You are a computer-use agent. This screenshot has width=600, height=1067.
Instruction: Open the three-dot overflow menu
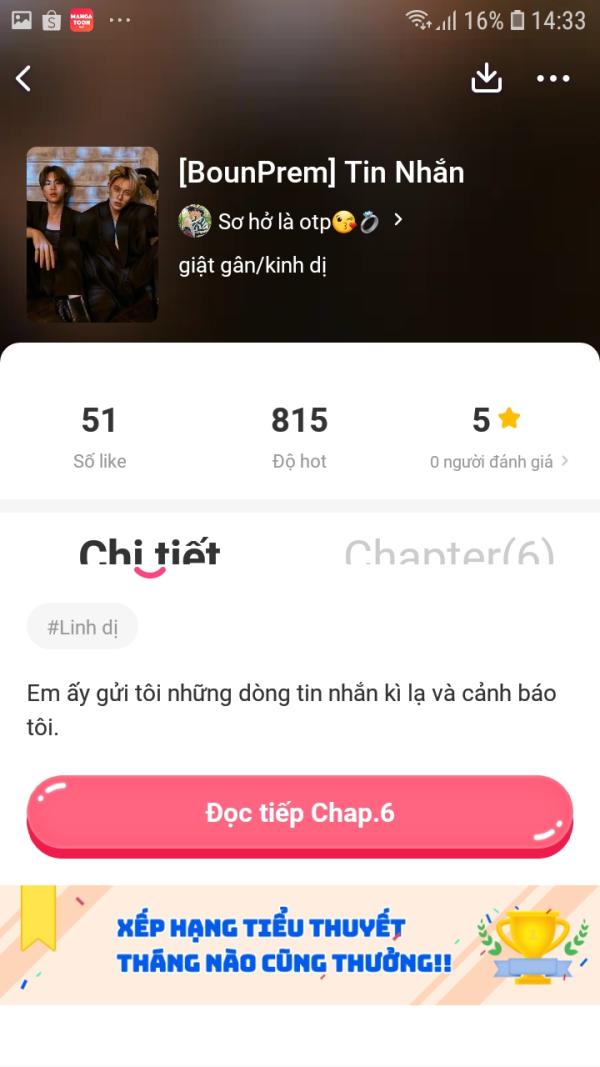(x=553, y=78)
